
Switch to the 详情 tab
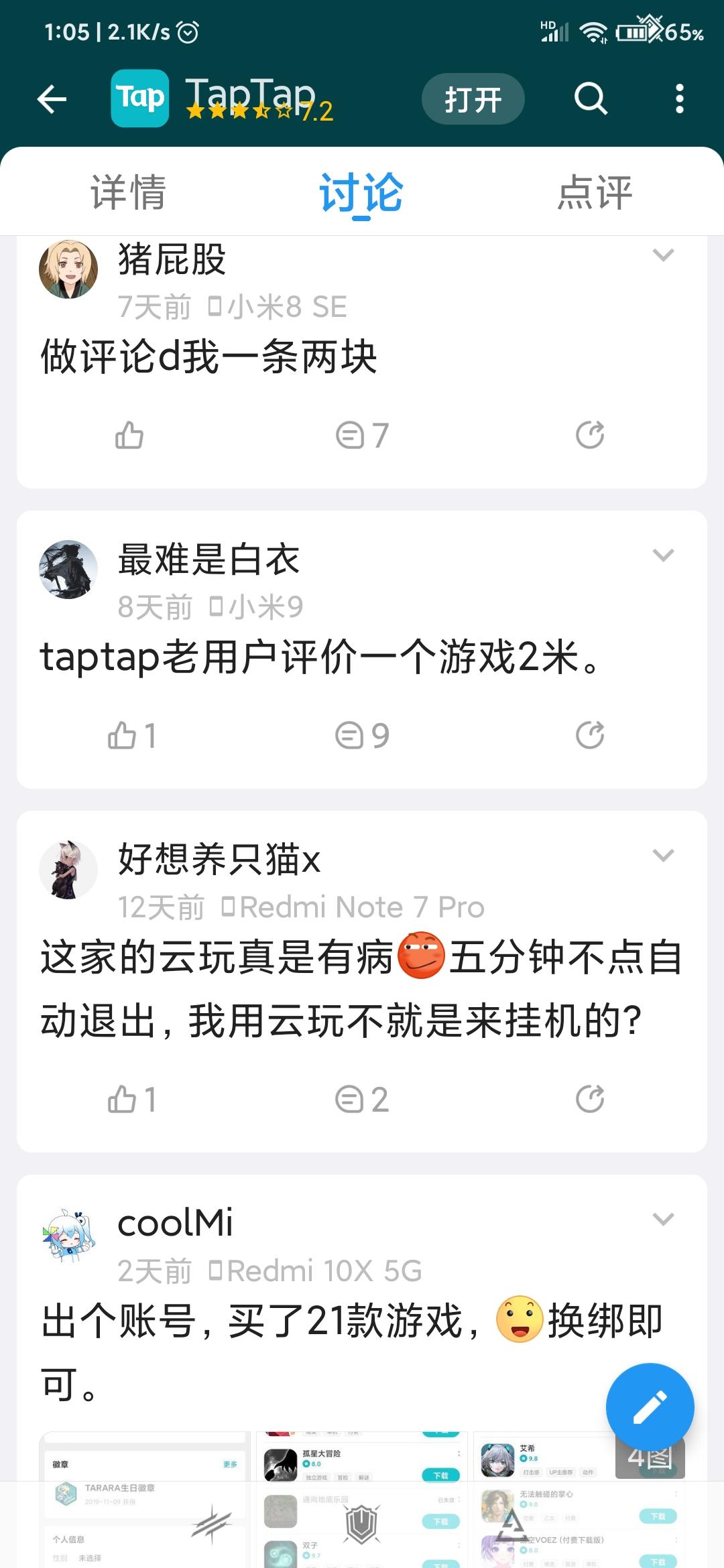[128, 192]
